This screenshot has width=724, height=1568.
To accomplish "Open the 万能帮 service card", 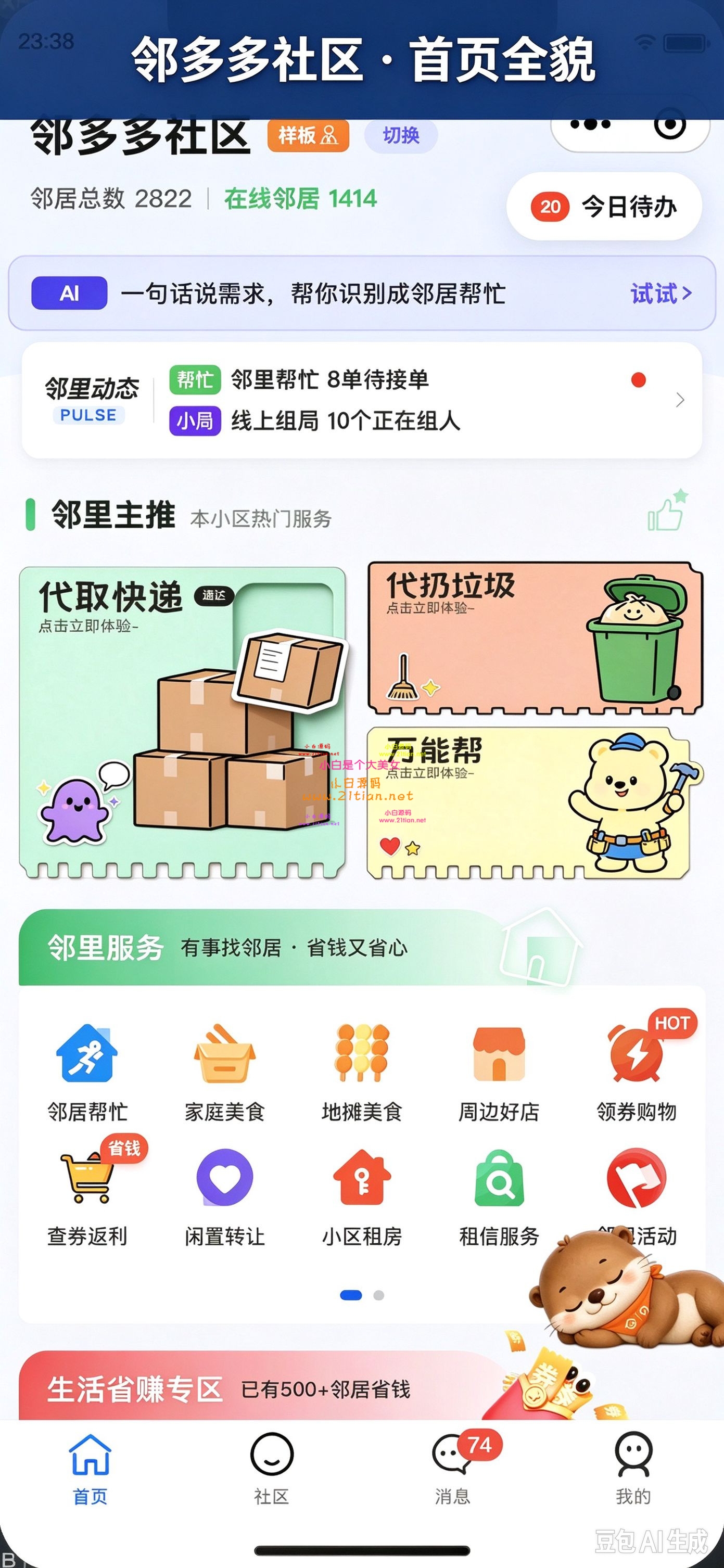I will point(528,803).
